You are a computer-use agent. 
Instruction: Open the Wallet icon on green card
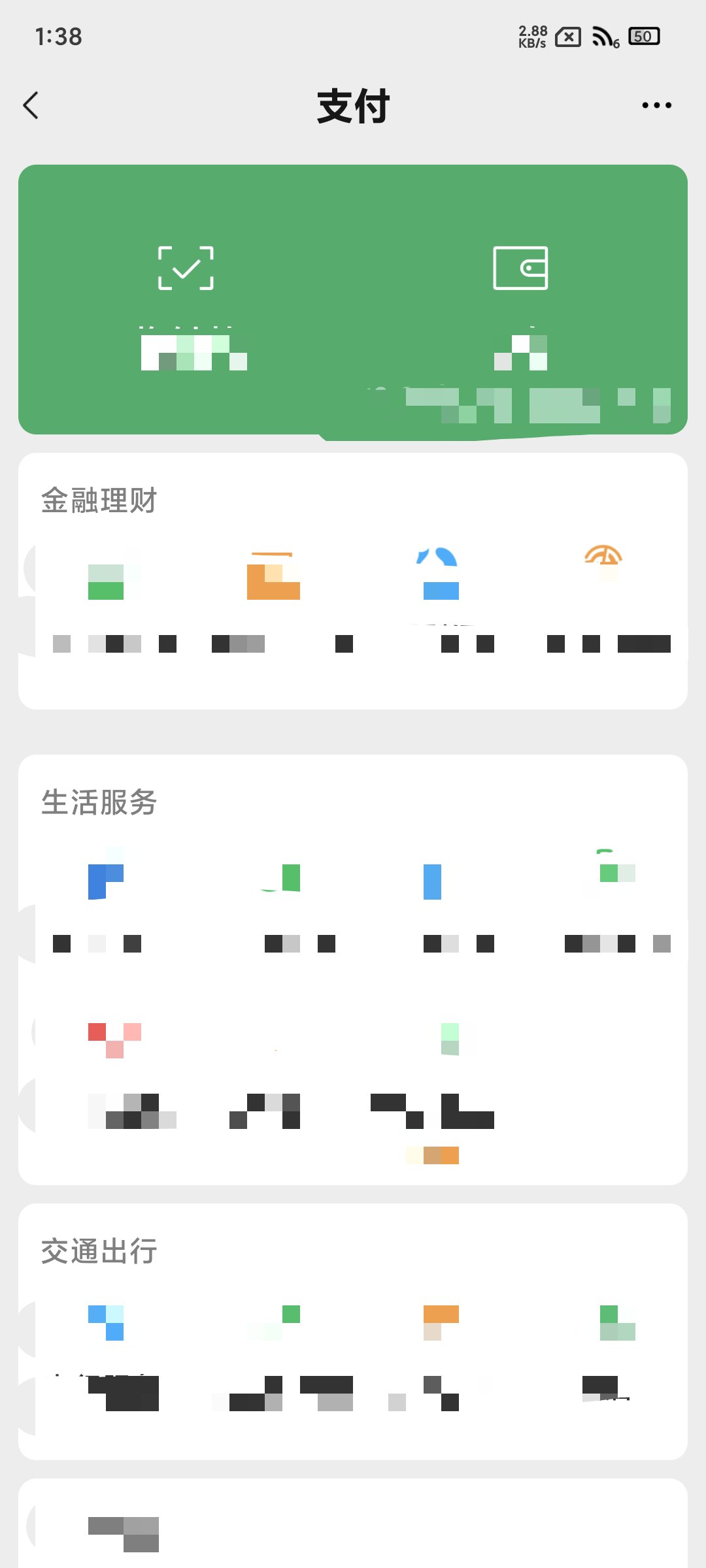point(520,269)
